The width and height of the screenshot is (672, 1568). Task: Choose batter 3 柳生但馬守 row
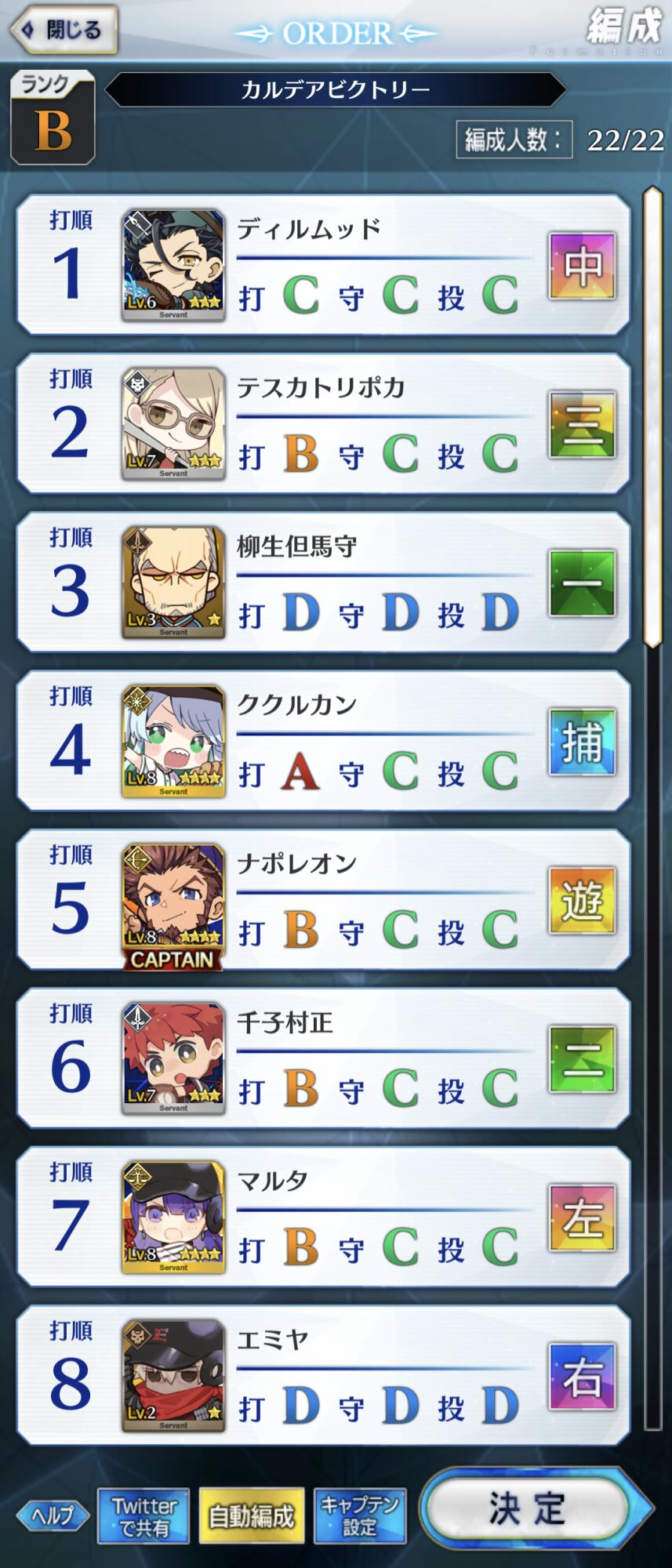tap(323, 582)
